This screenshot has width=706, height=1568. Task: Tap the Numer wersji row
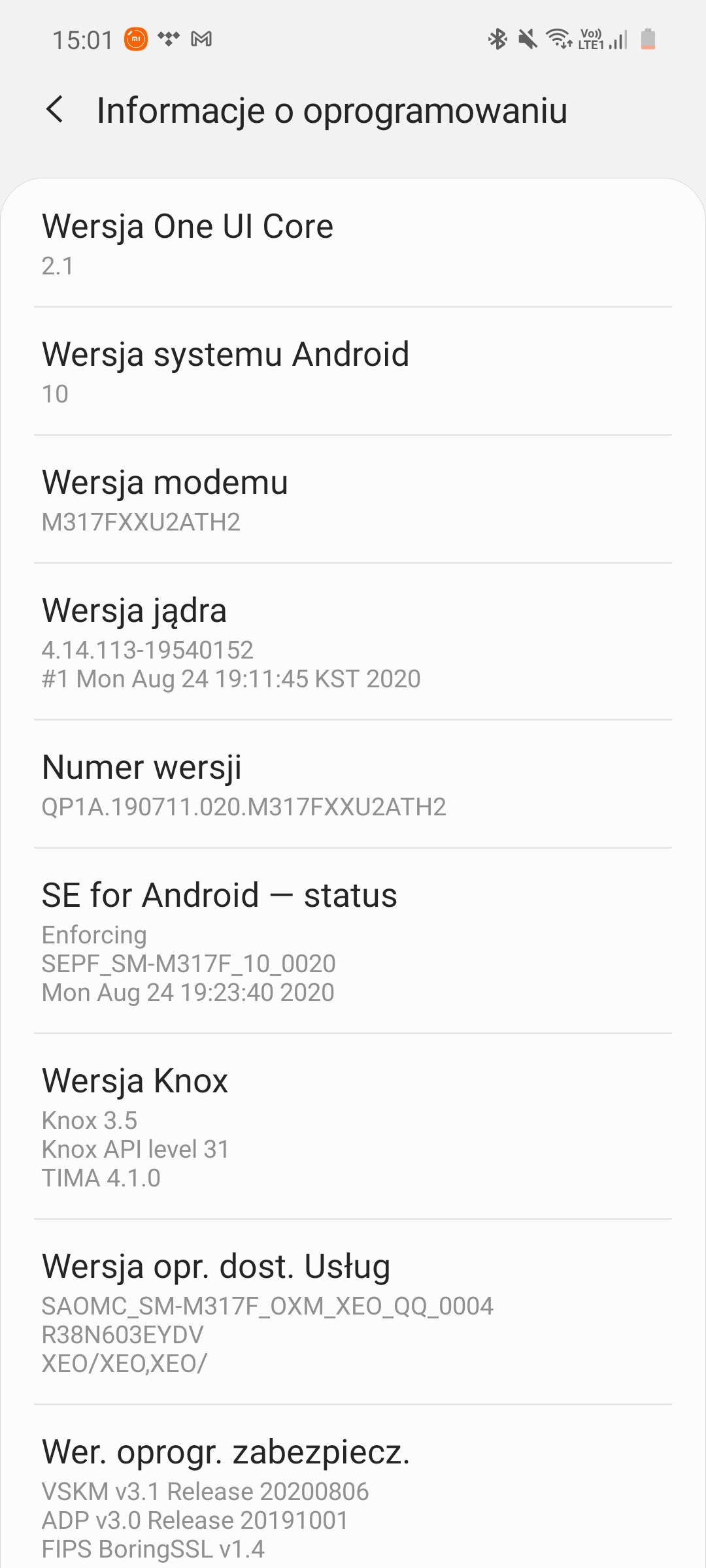click(353, 784)
